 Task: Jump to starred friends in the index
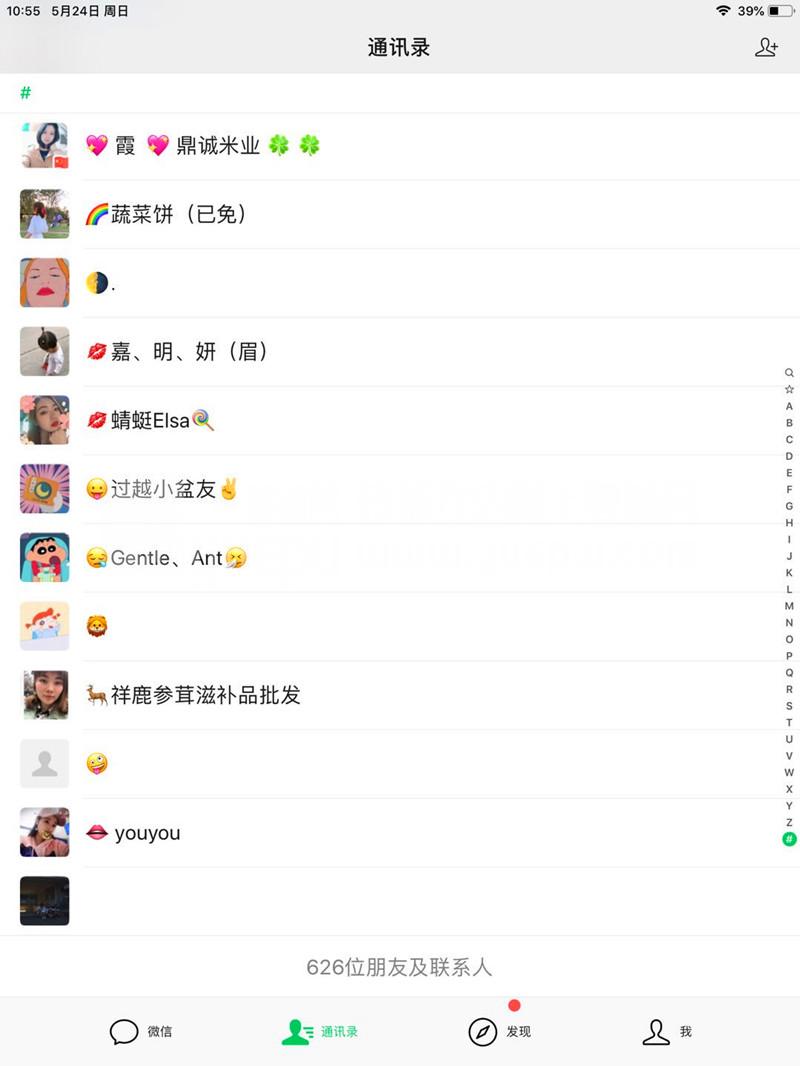[789, 389]
